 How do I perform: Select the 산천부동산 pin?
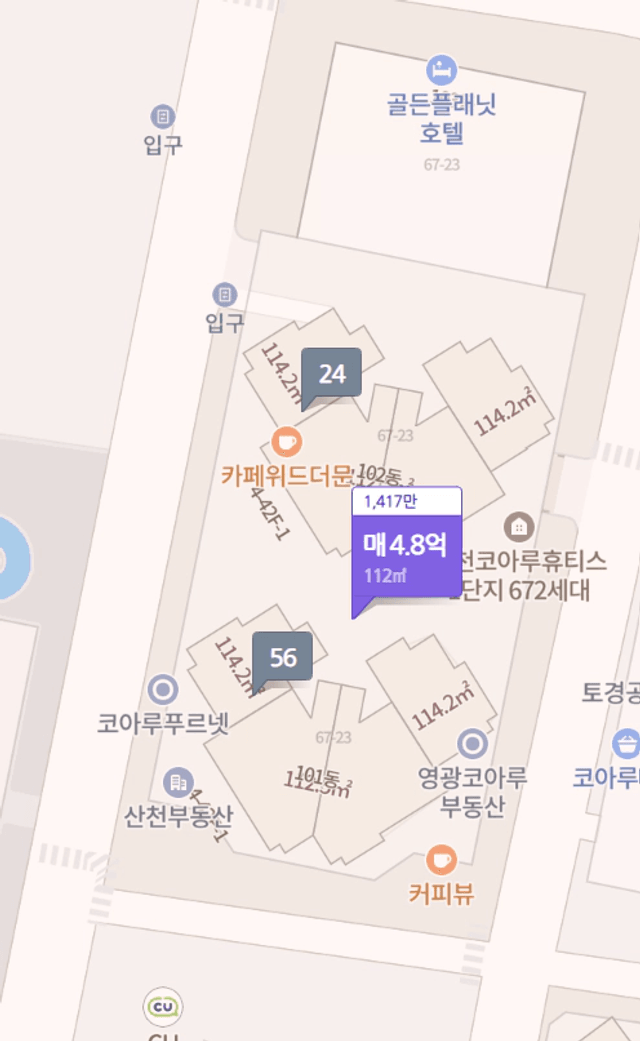pyautogui.click(x=178, y=782)
